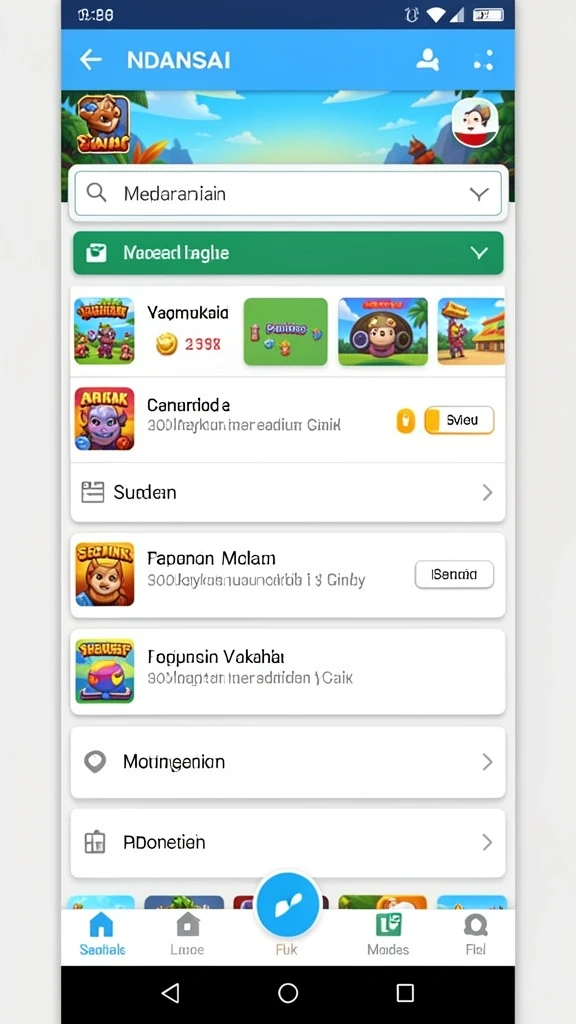Switch to the Fiel tab
Viewport: 576px width, 1024px height.
tap(475, 934)
